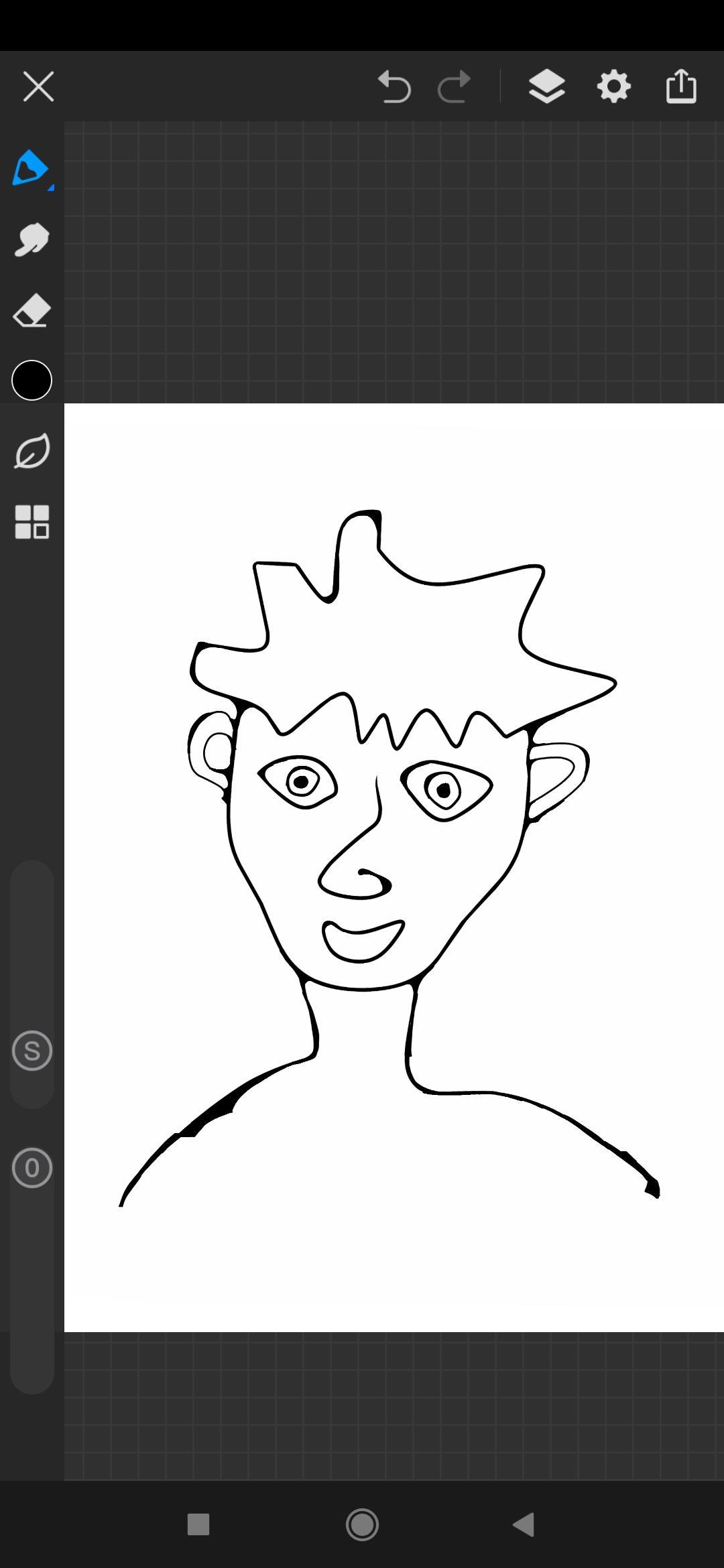The image size is (724, 1568).
Task: Share or export the drawing
Action: [681, 86]
